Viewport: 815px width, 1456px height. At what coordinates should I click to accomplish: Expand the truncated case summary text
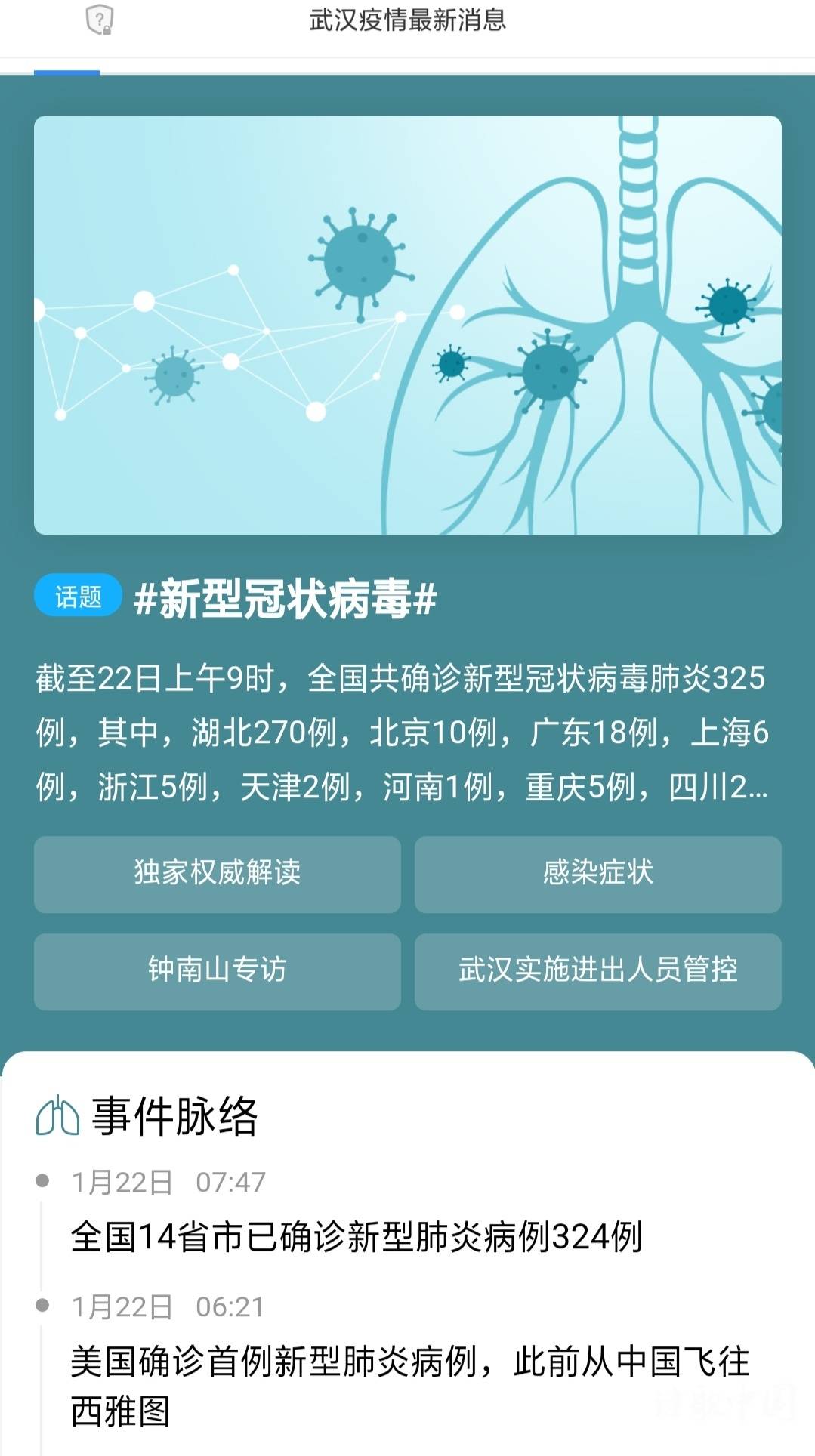pyautogui.click(x=401, y=733)
